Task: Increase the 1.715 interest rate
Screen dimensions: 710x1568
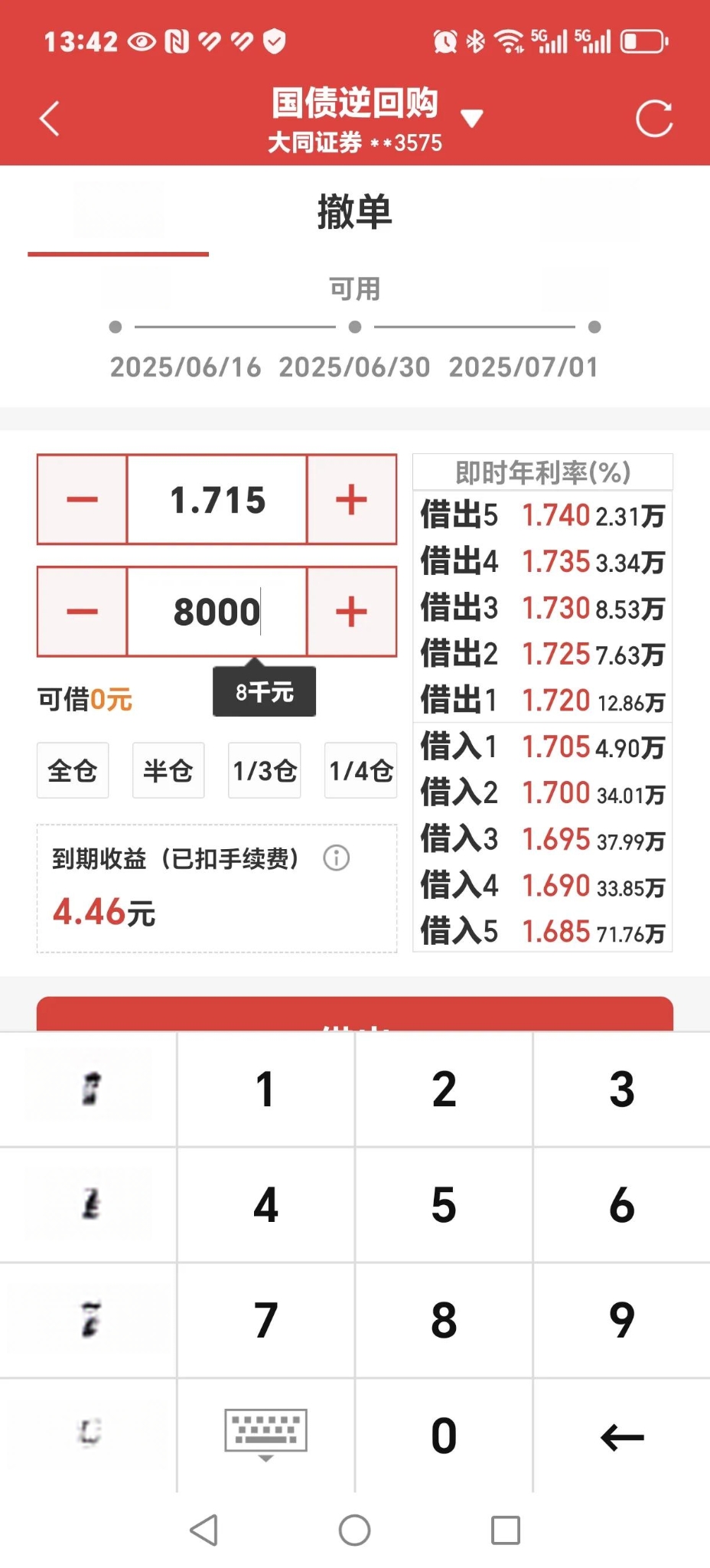Action: tap(351, 500)
